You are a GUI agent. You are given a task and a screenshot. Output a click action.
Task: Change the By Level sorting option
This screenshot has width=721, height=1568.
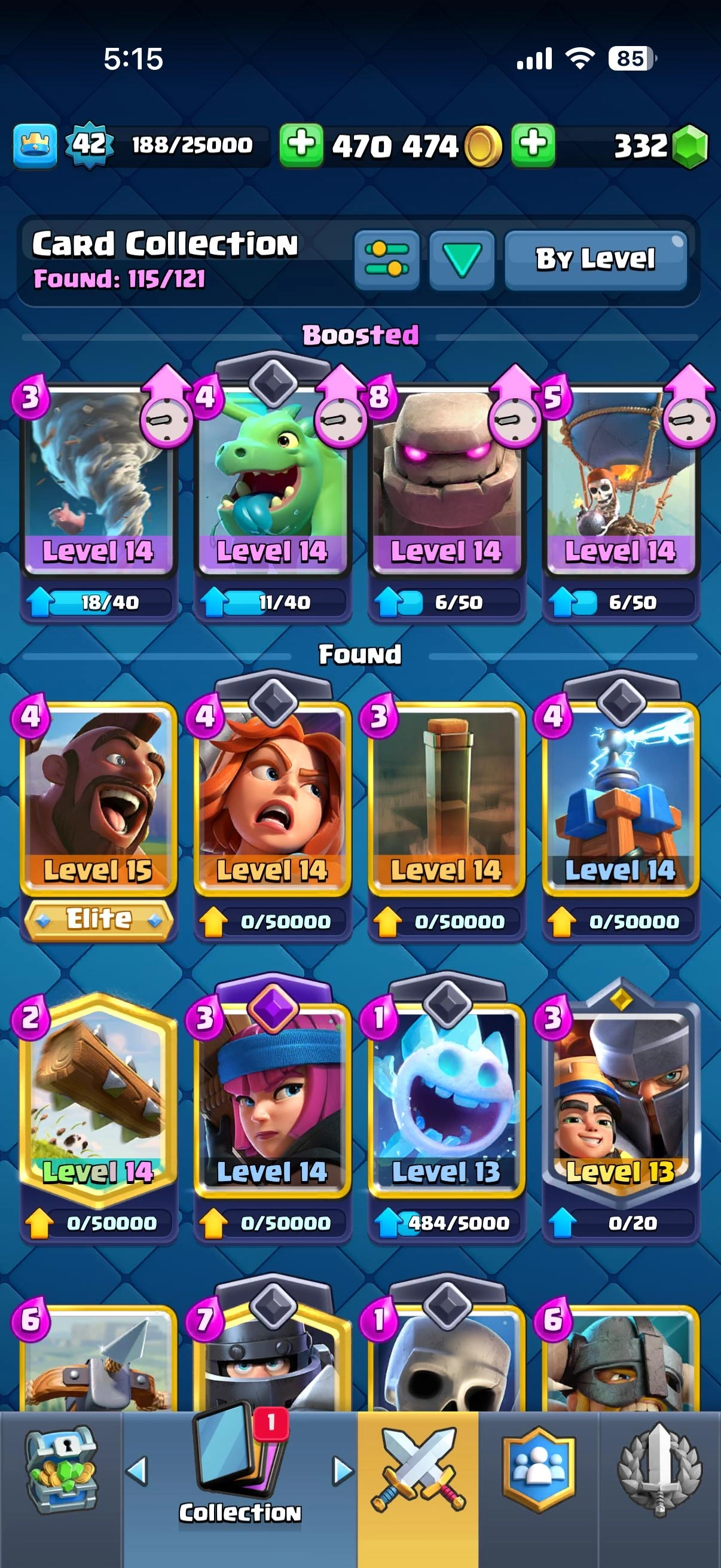pos(595,260)
